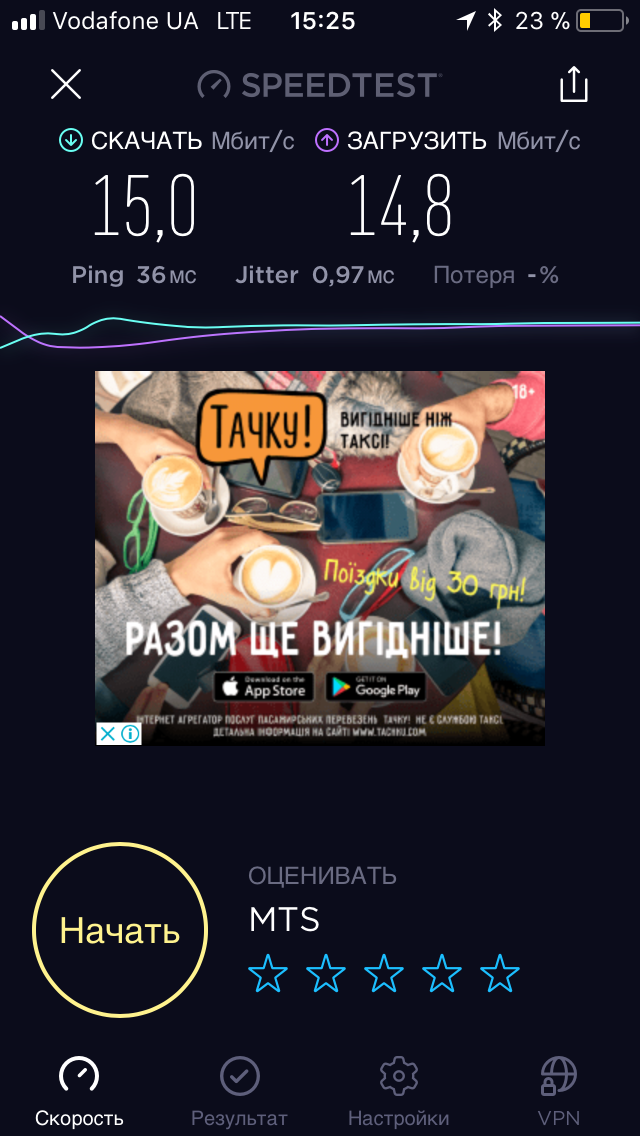Rate MTS with three stars
The image size is (640, 1136).
(384, 973)
